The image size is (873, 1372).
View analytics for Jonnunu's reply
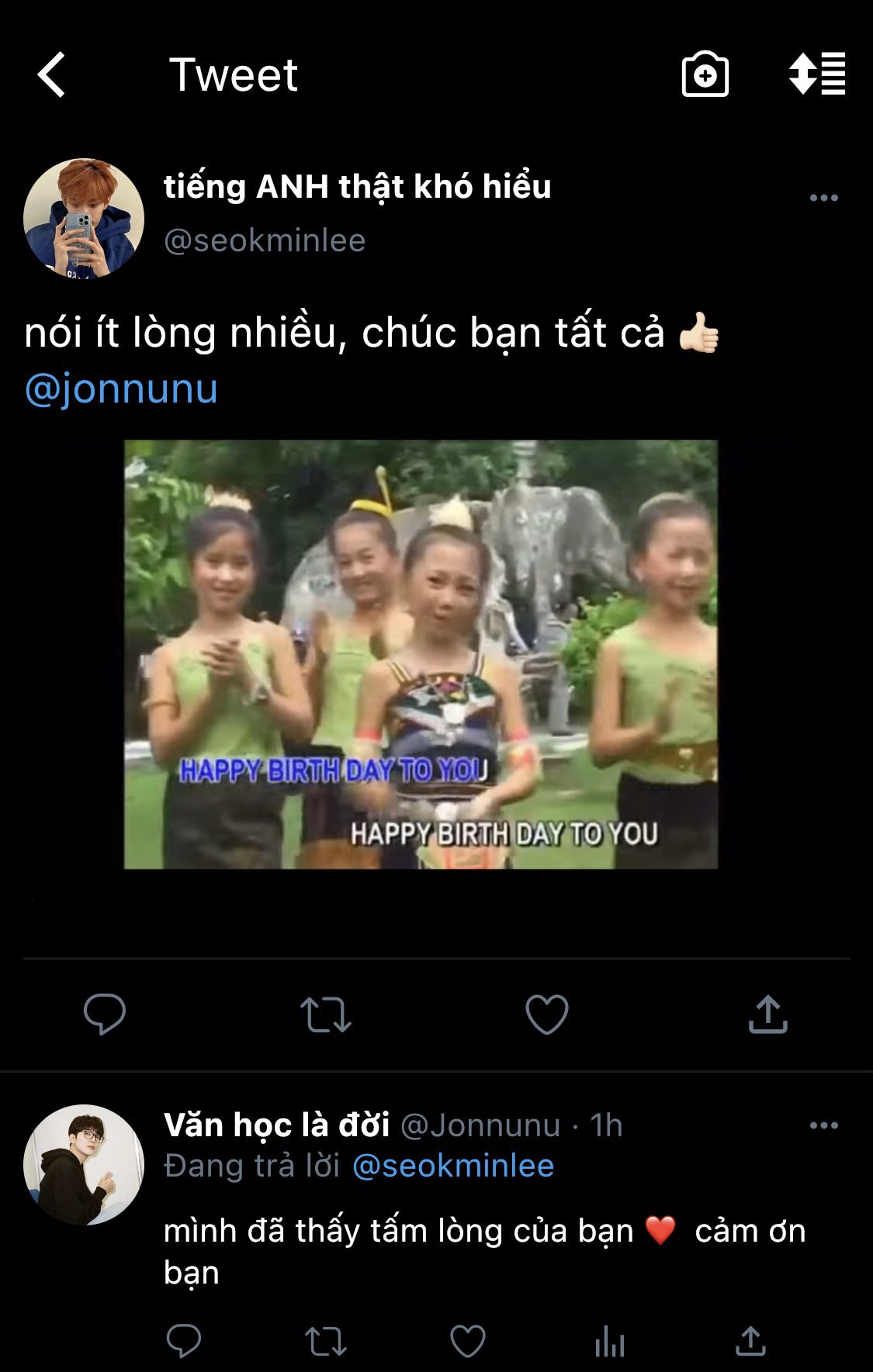(x=610, y=1341)
